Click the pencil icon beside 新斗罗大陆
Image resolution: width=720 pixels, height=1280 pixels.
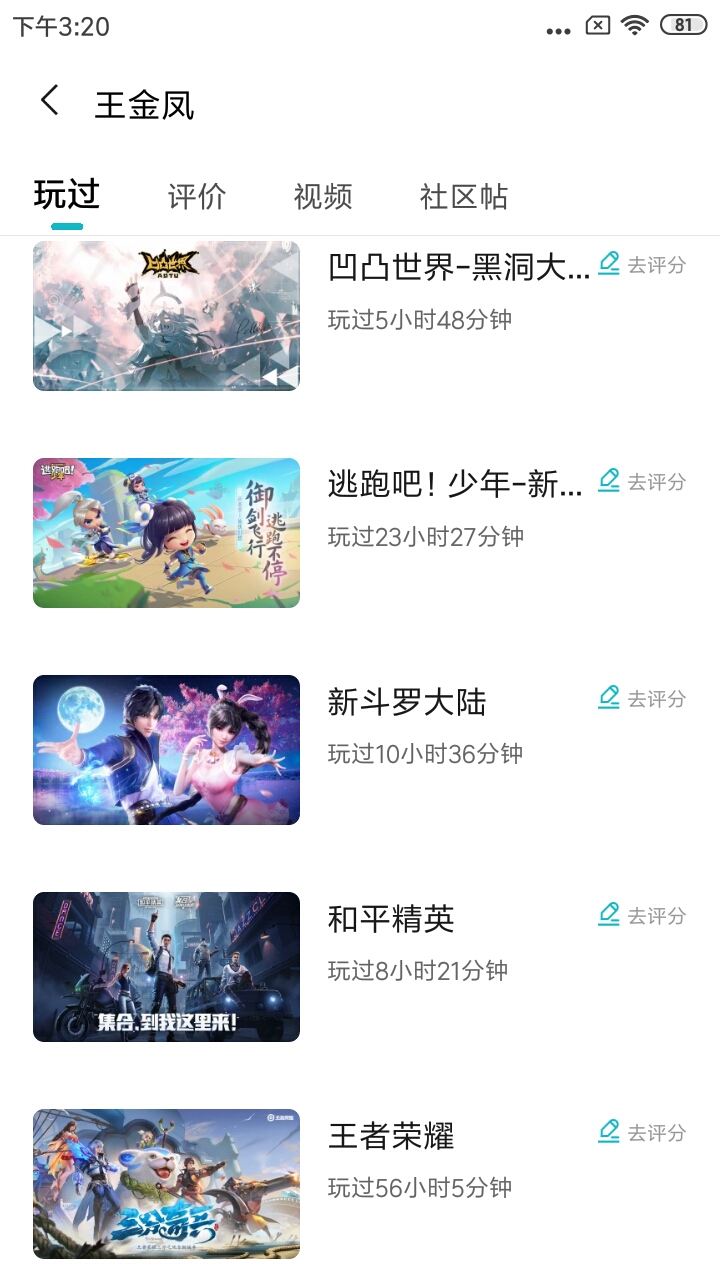608,698
